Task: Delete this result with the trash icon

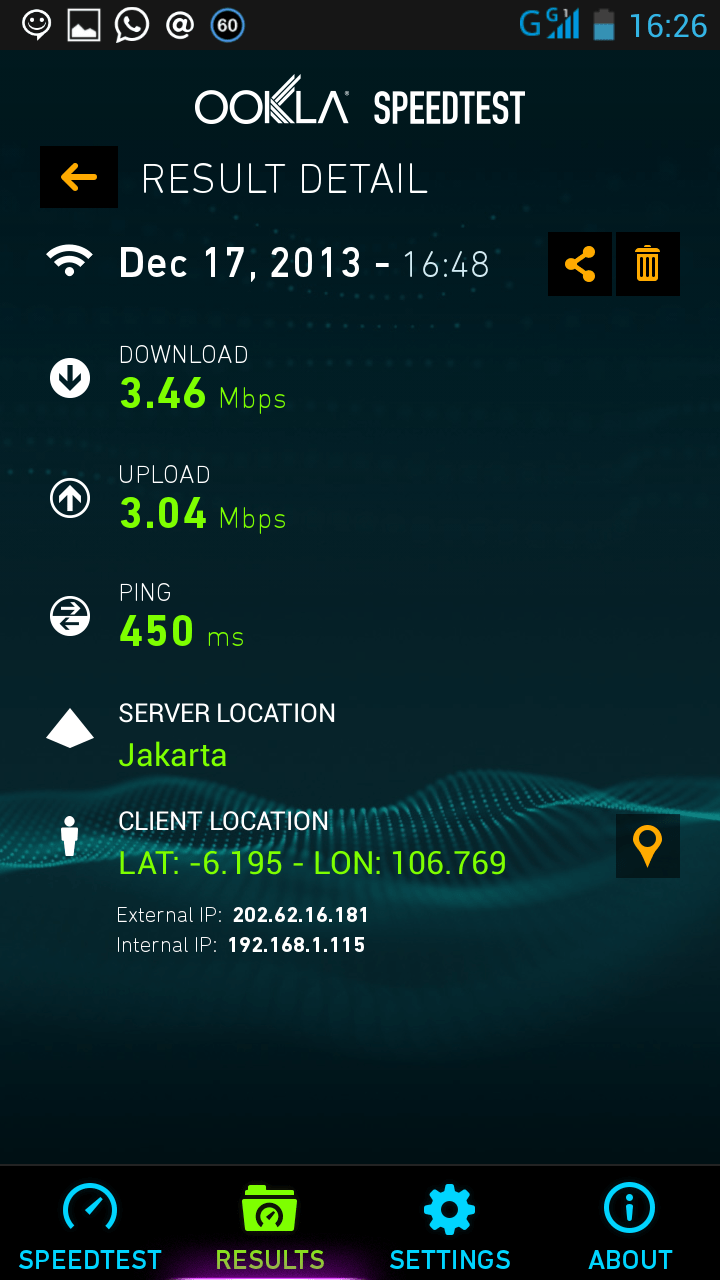Action: tap(648, 264)
